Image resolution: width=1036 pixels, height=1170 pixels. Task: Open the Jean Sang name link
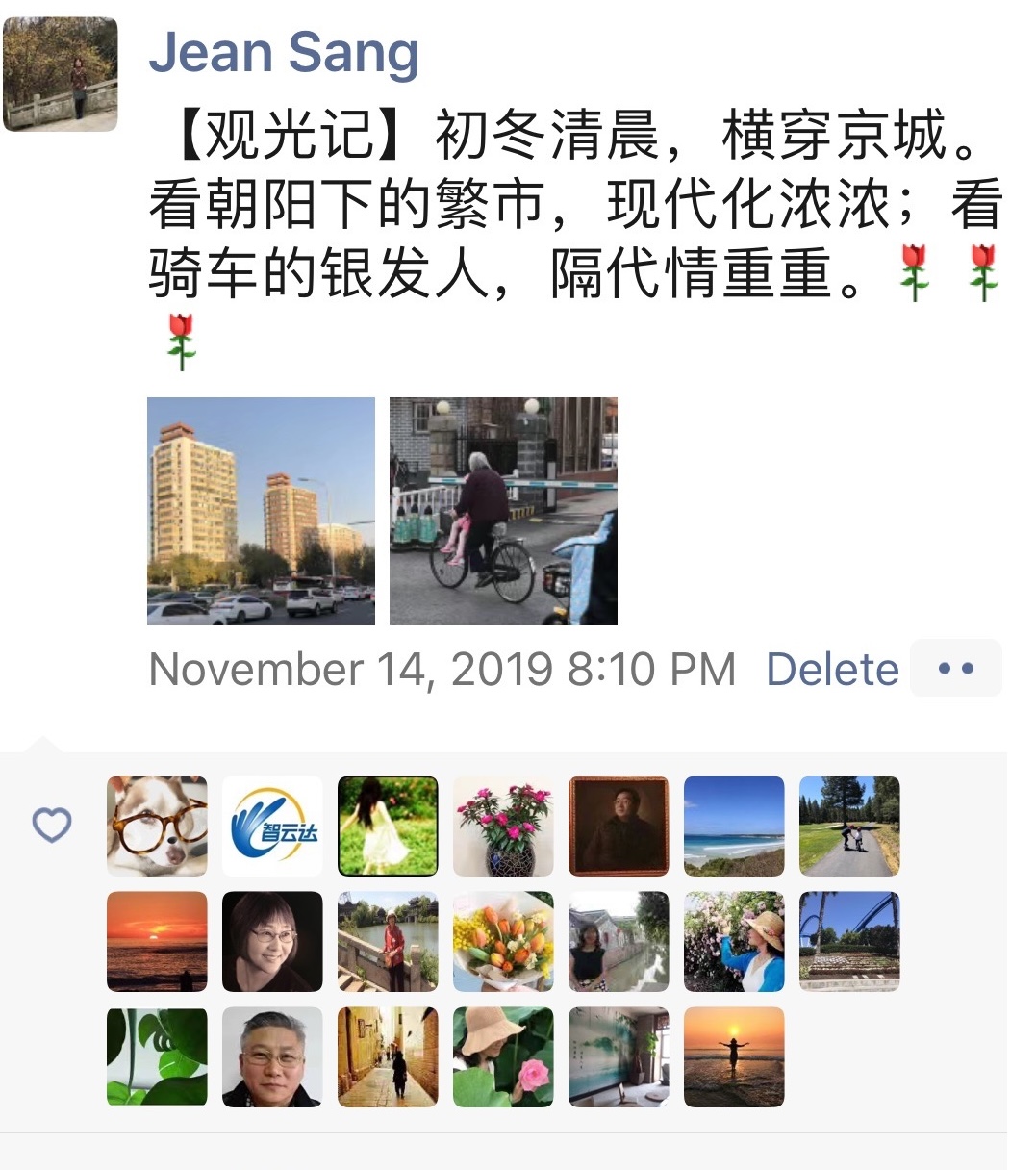(284, 53)
